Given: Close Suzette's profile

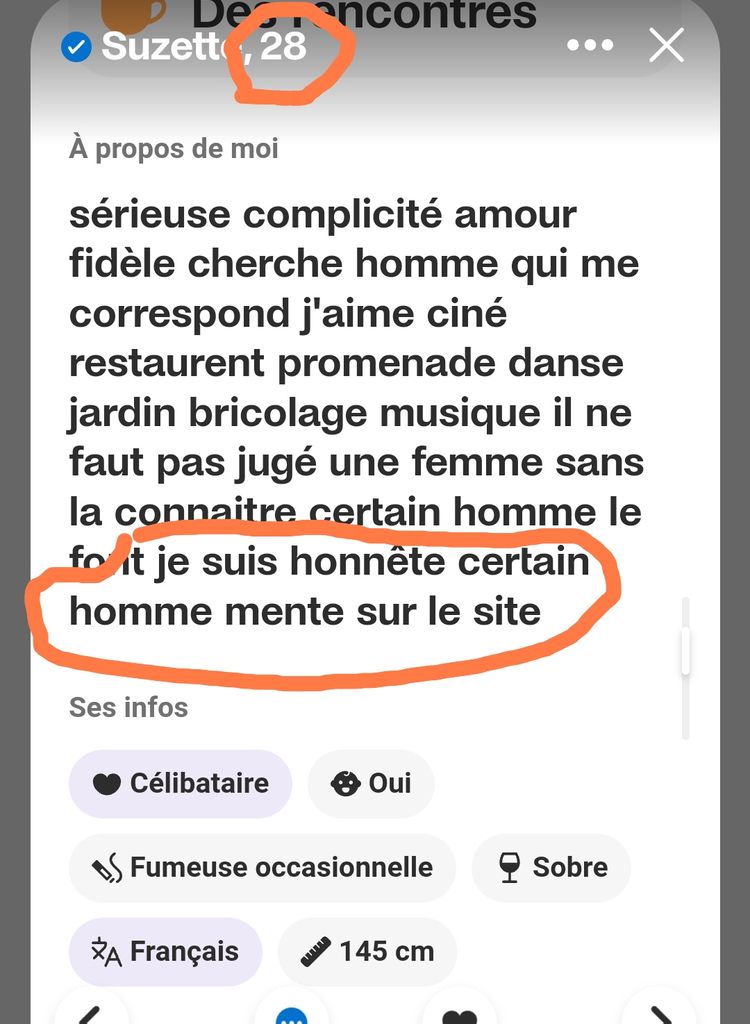Looking at the screenshot, I should click(666, 46).
